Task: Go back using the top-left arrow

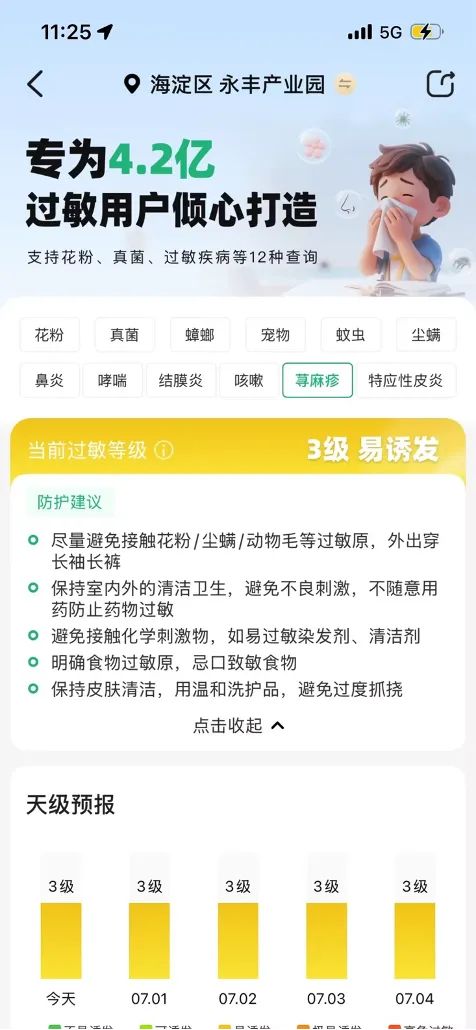Action: [35, 84]
